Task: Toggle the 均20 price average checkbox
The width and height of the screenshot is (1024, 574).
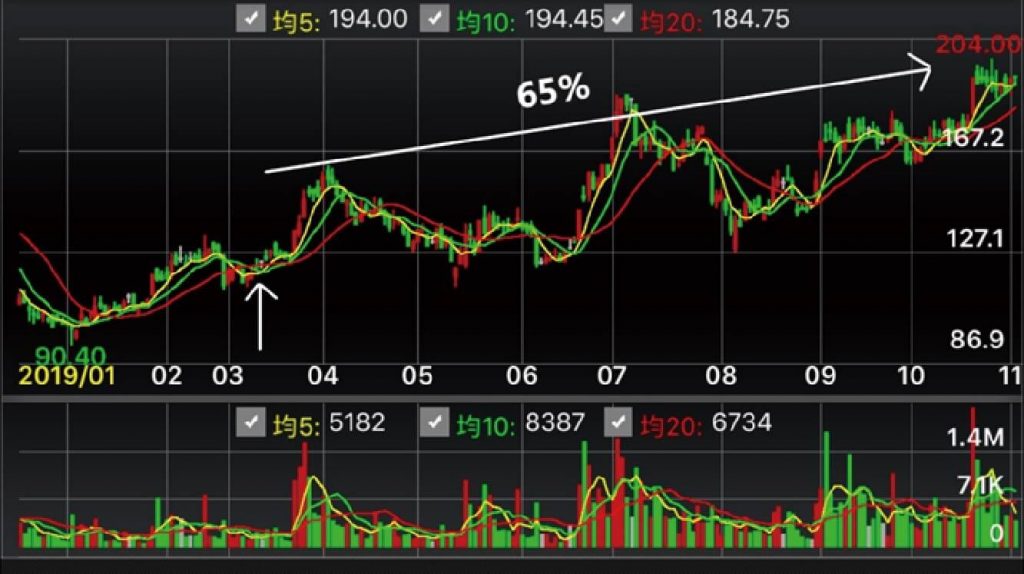Action: tap(619, 19)
